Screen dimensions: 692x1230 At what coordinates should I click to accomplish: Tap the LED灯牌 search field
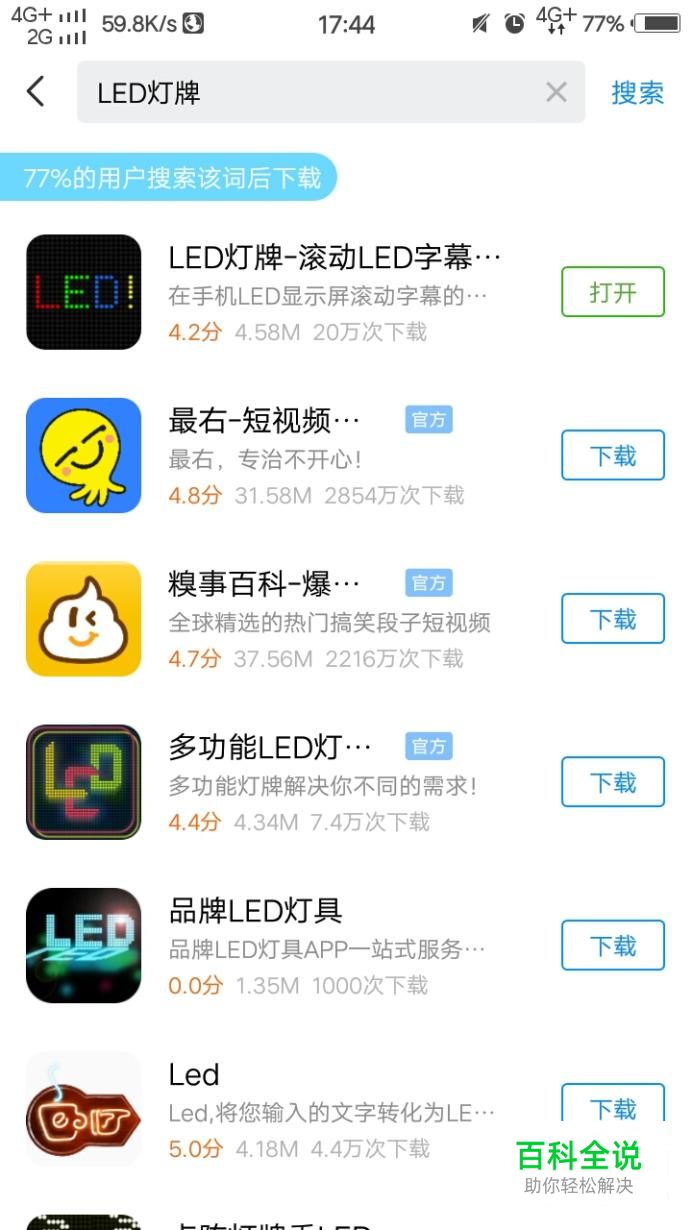[x=310, y=93]
